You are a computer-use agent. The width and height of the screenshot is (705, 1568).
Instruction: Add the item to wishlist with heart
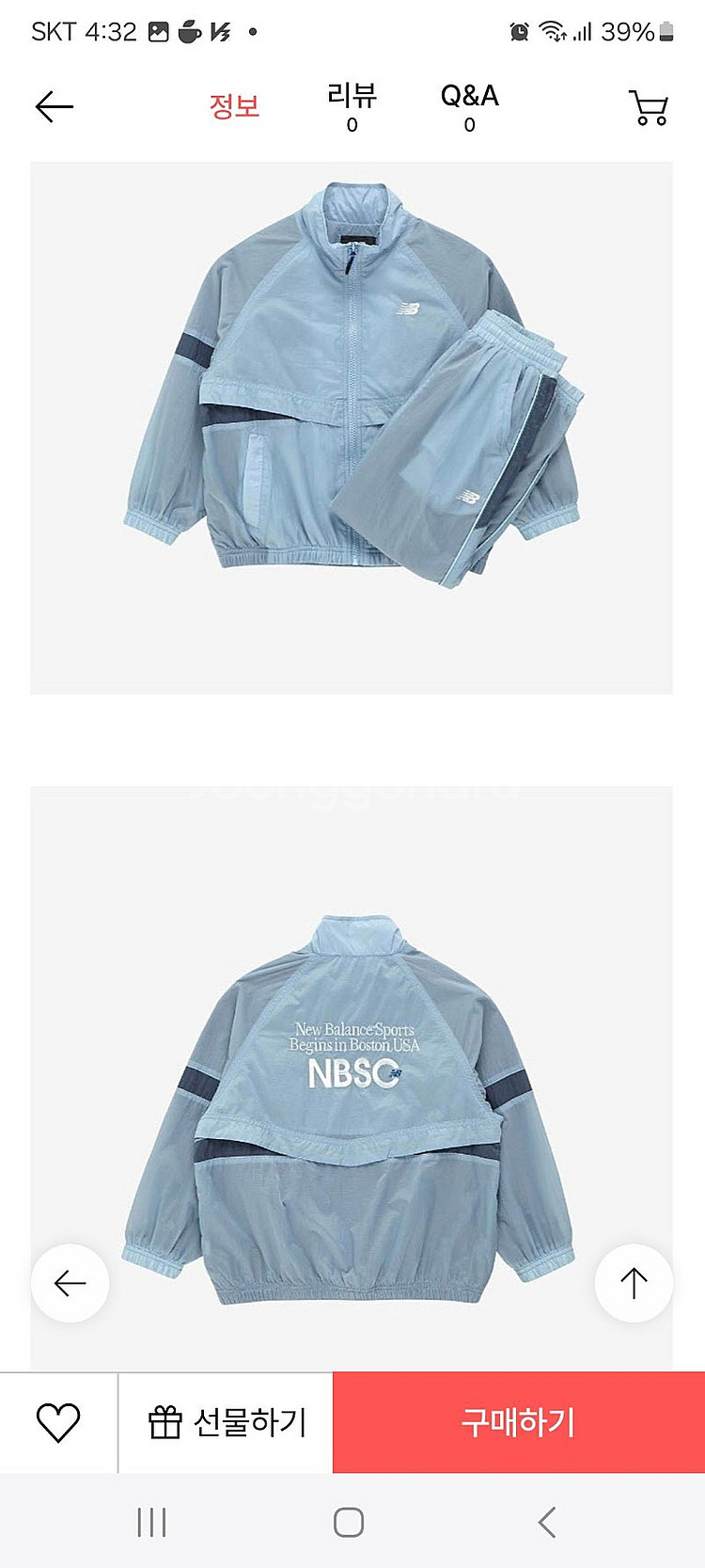58,1421
